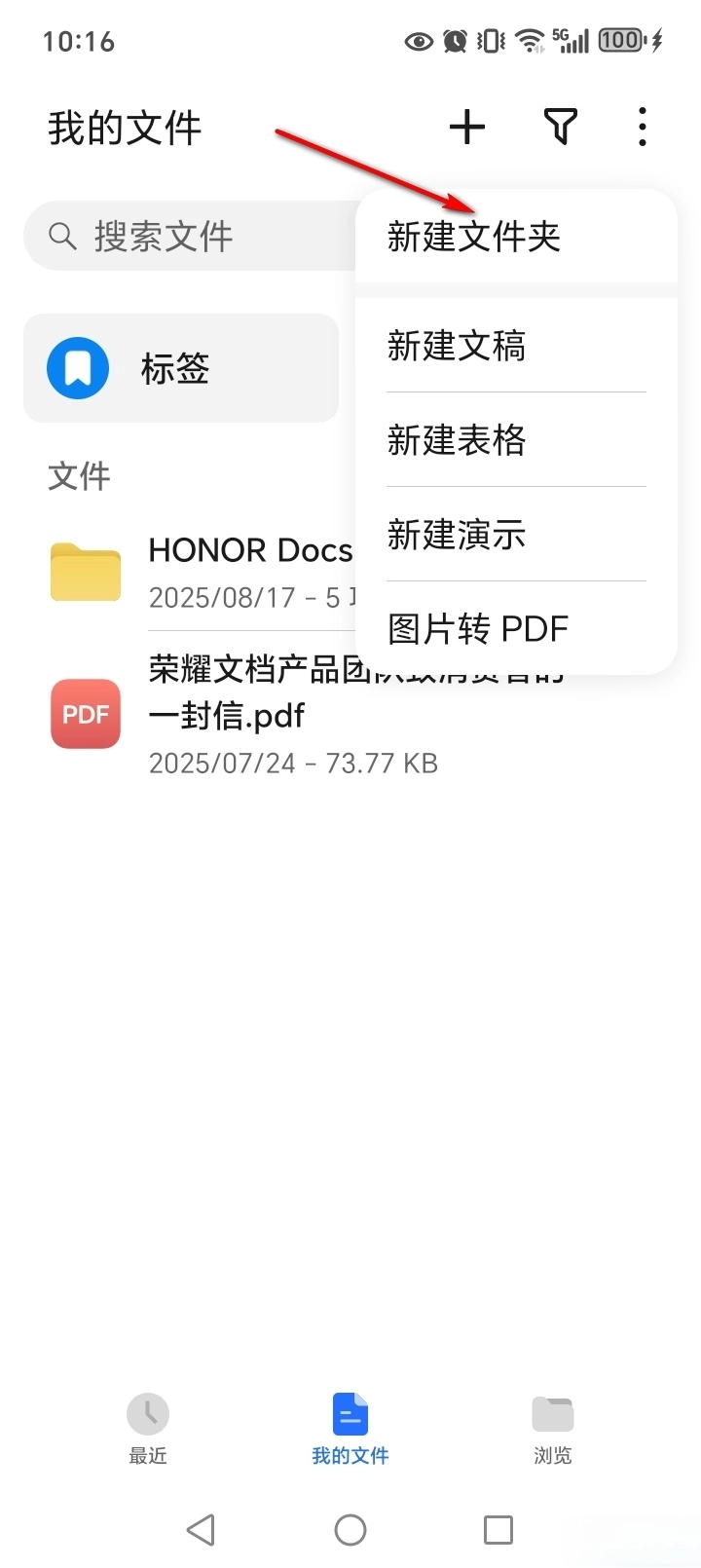Image resolution: width=701 pixels, height=1568 pixels.
Task: Choose 新建文稿 to create a document
Action: point(457,346)
